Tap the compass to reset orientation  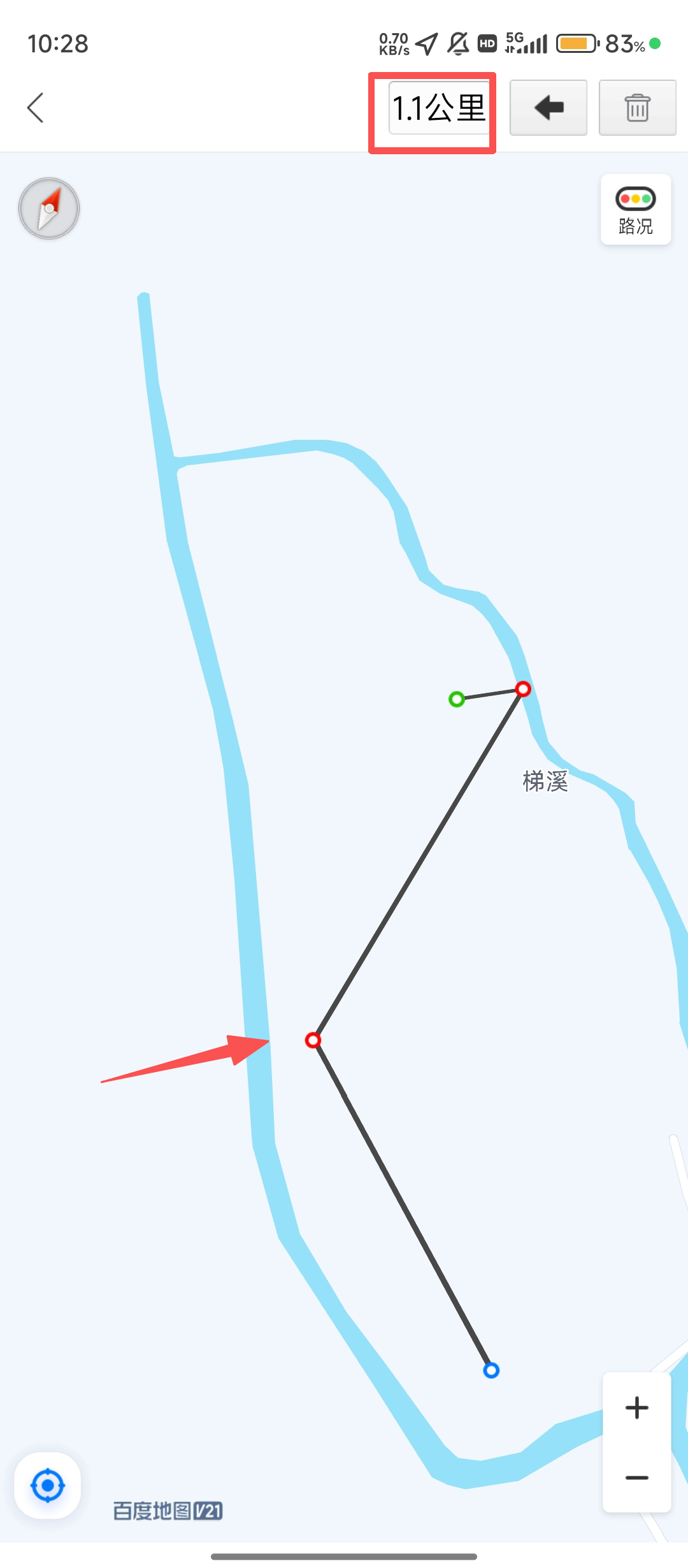click(x=49, y=208)
